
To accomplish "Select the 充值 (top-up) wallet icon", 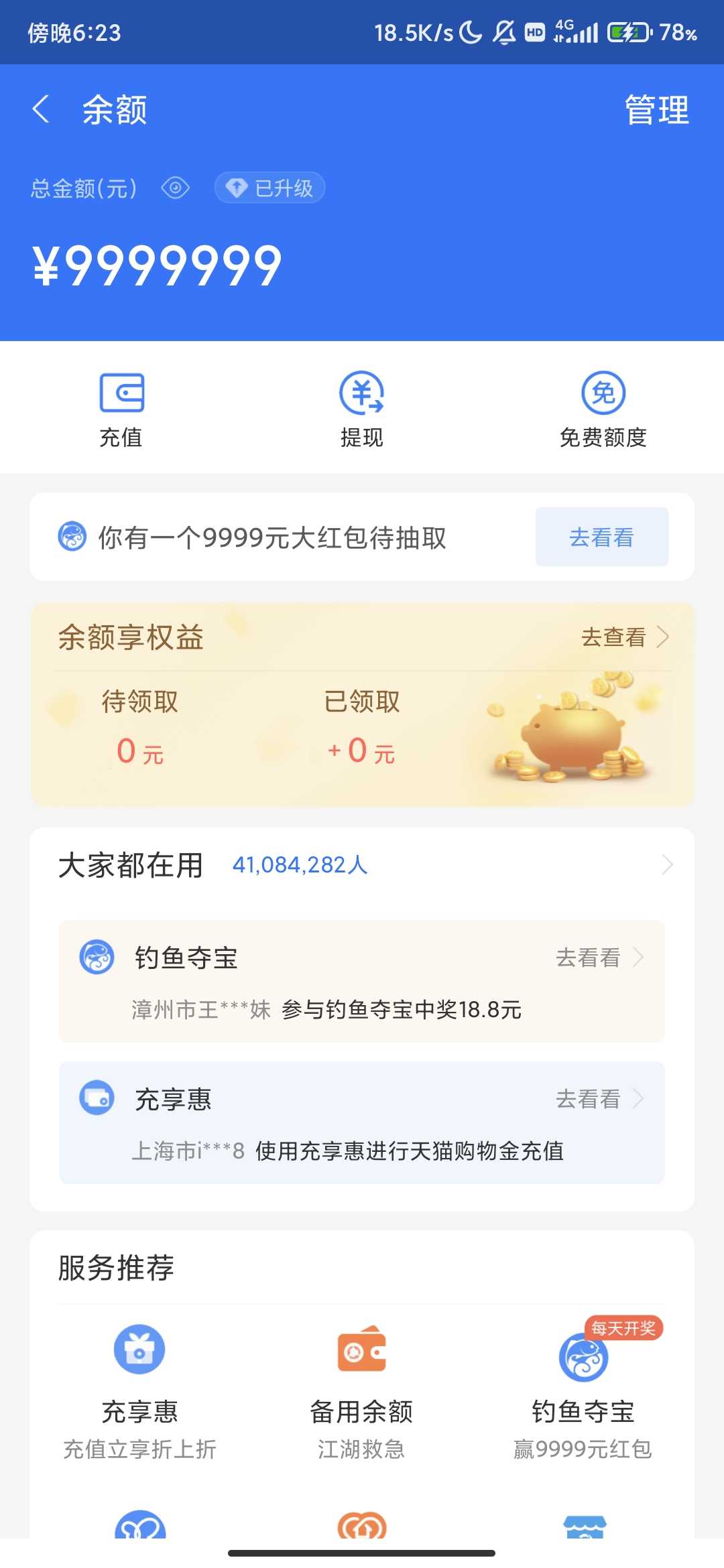I will click(122, 394).
